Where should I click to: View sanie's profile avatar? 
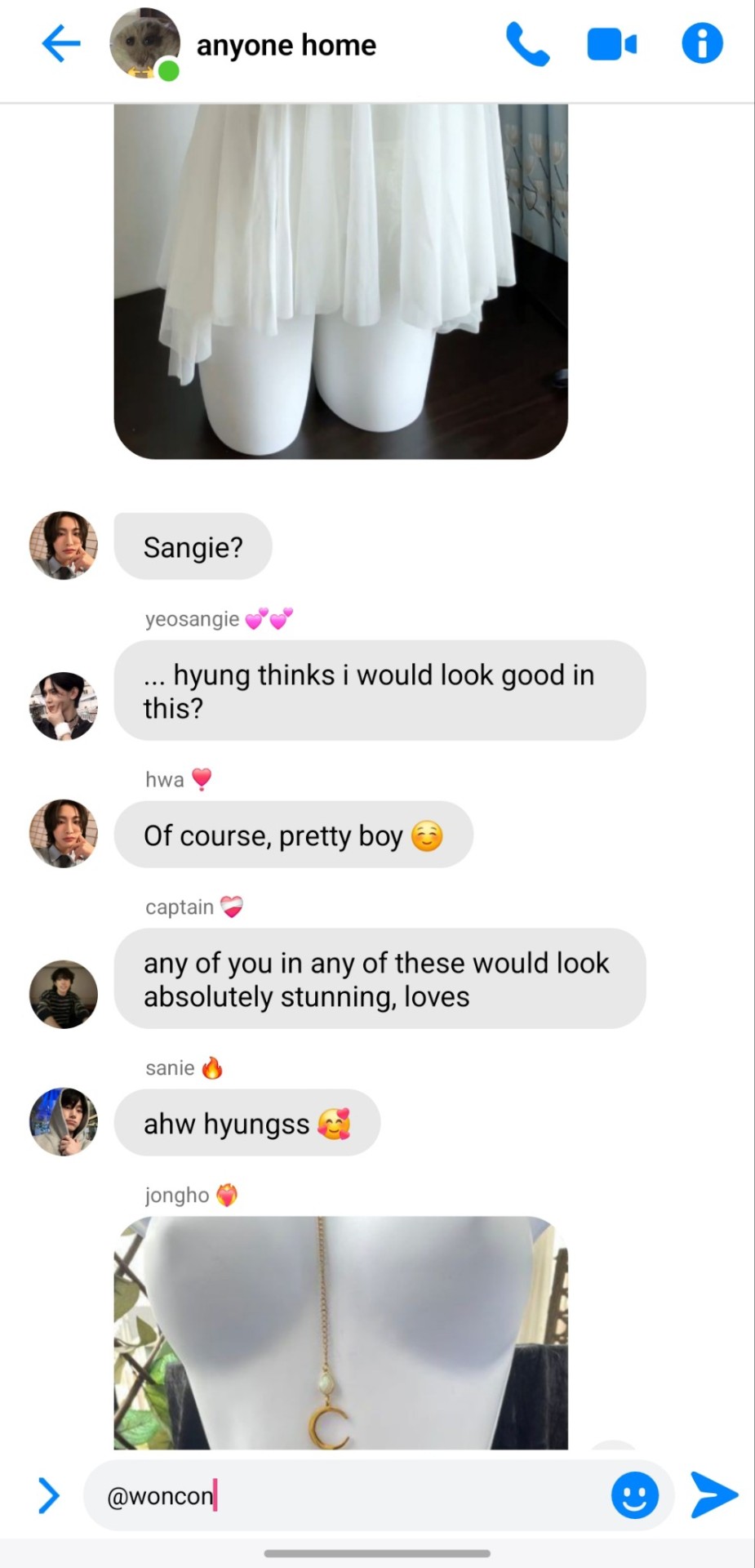tap(64, 1121)
